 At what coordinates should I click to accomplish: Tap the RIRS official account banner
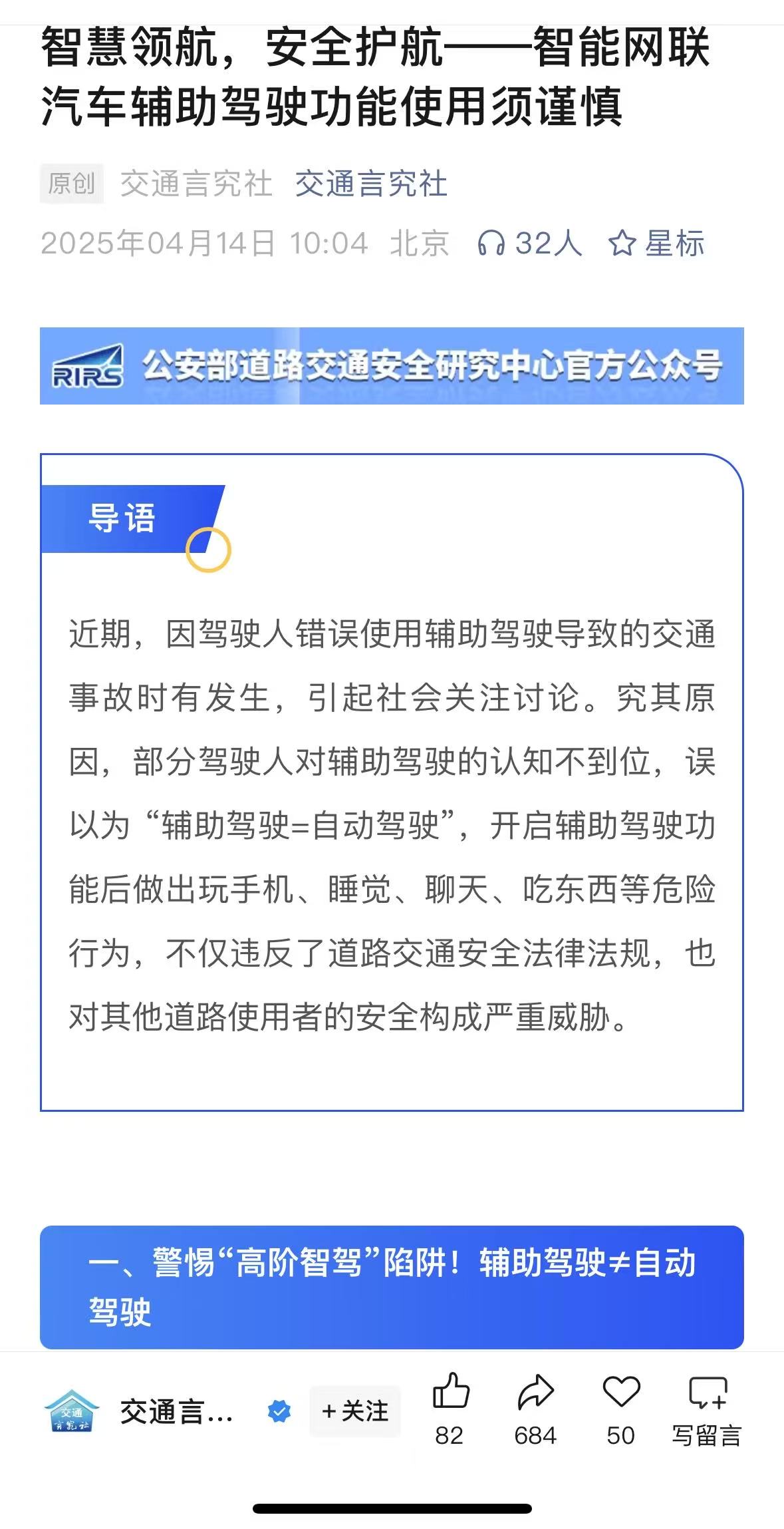click(392, 366)
